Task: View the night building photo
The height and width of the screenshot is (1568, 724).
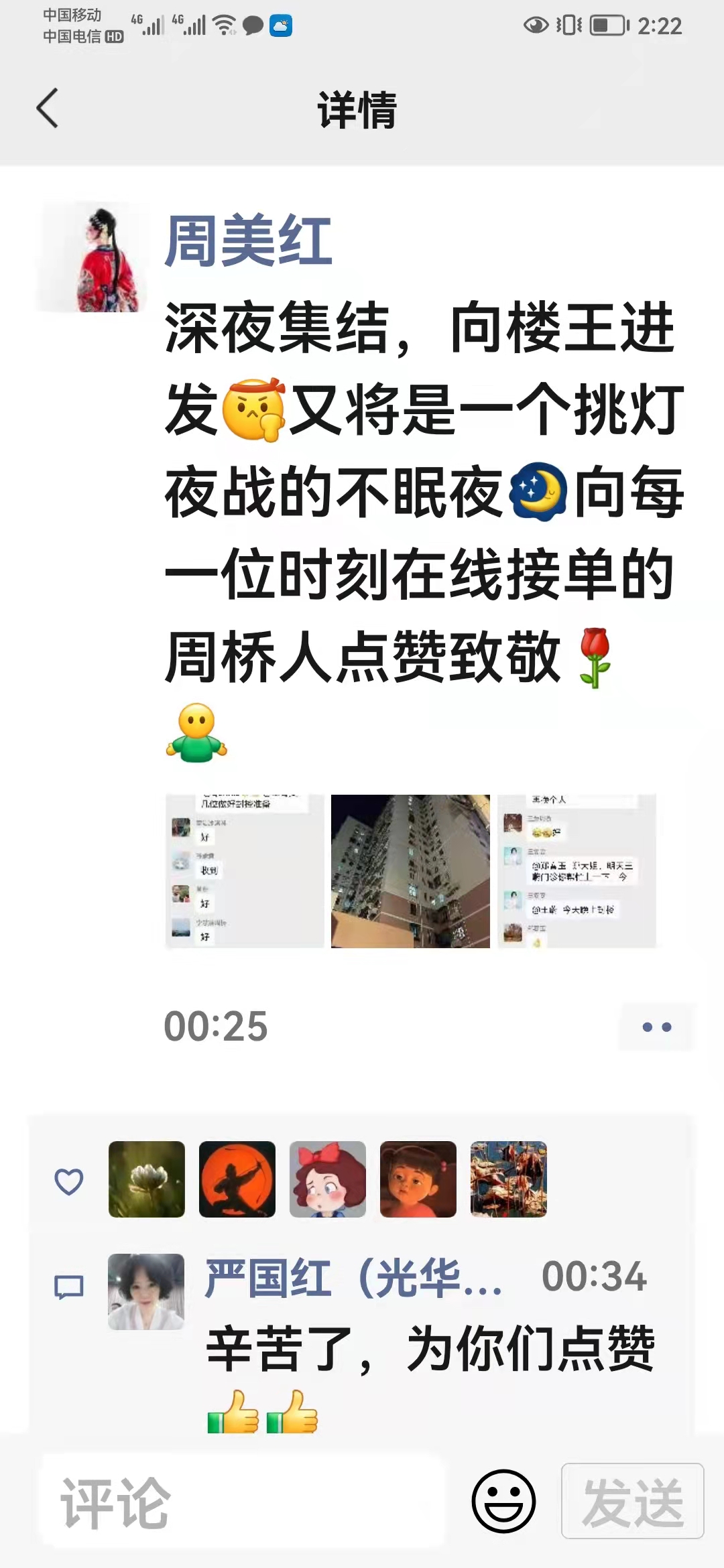Action: (x=410, y=871)
